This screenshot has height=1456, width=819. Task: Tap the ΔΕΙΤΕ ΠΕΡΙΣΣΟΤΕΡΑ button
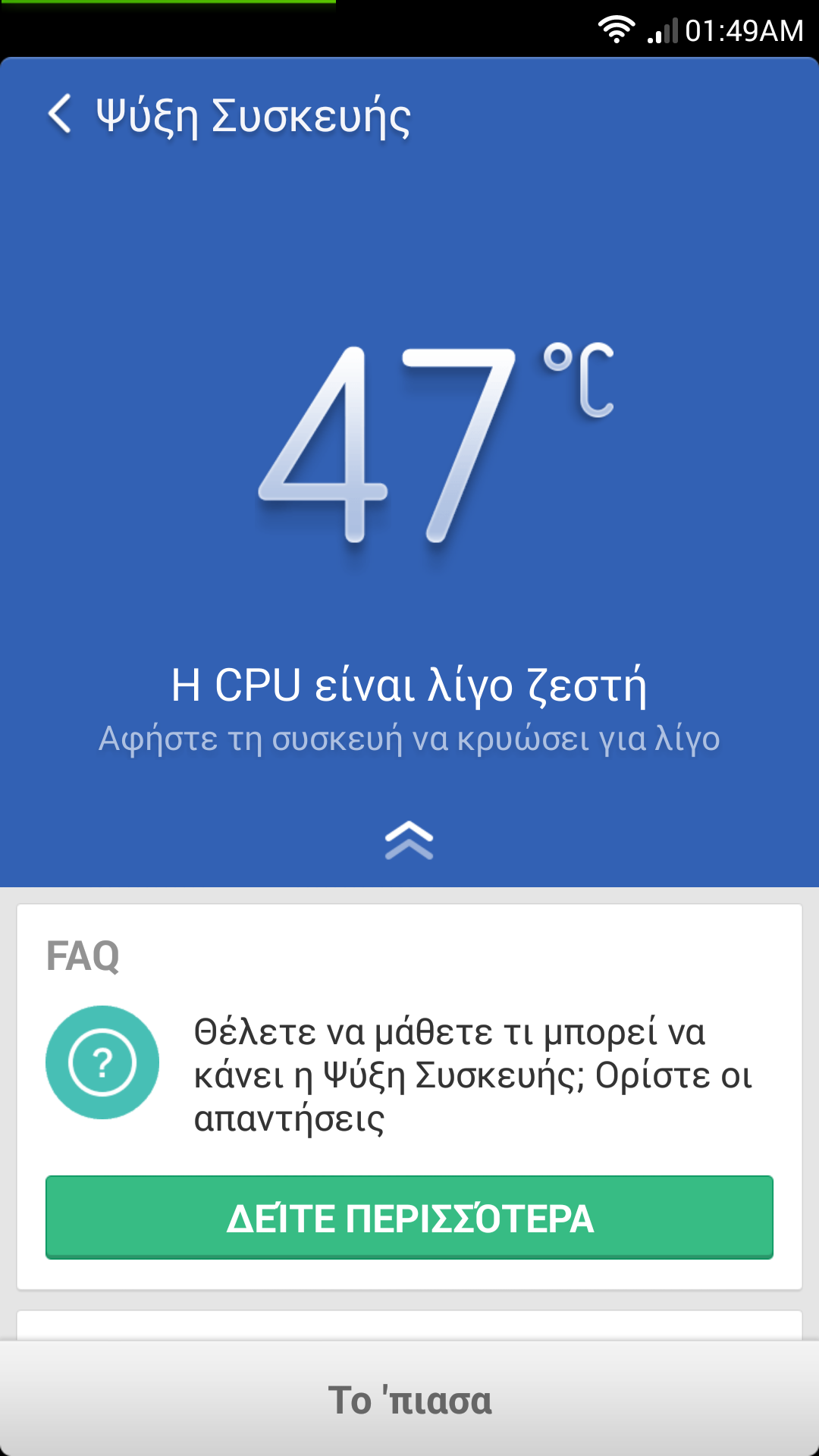(409, 1218)
